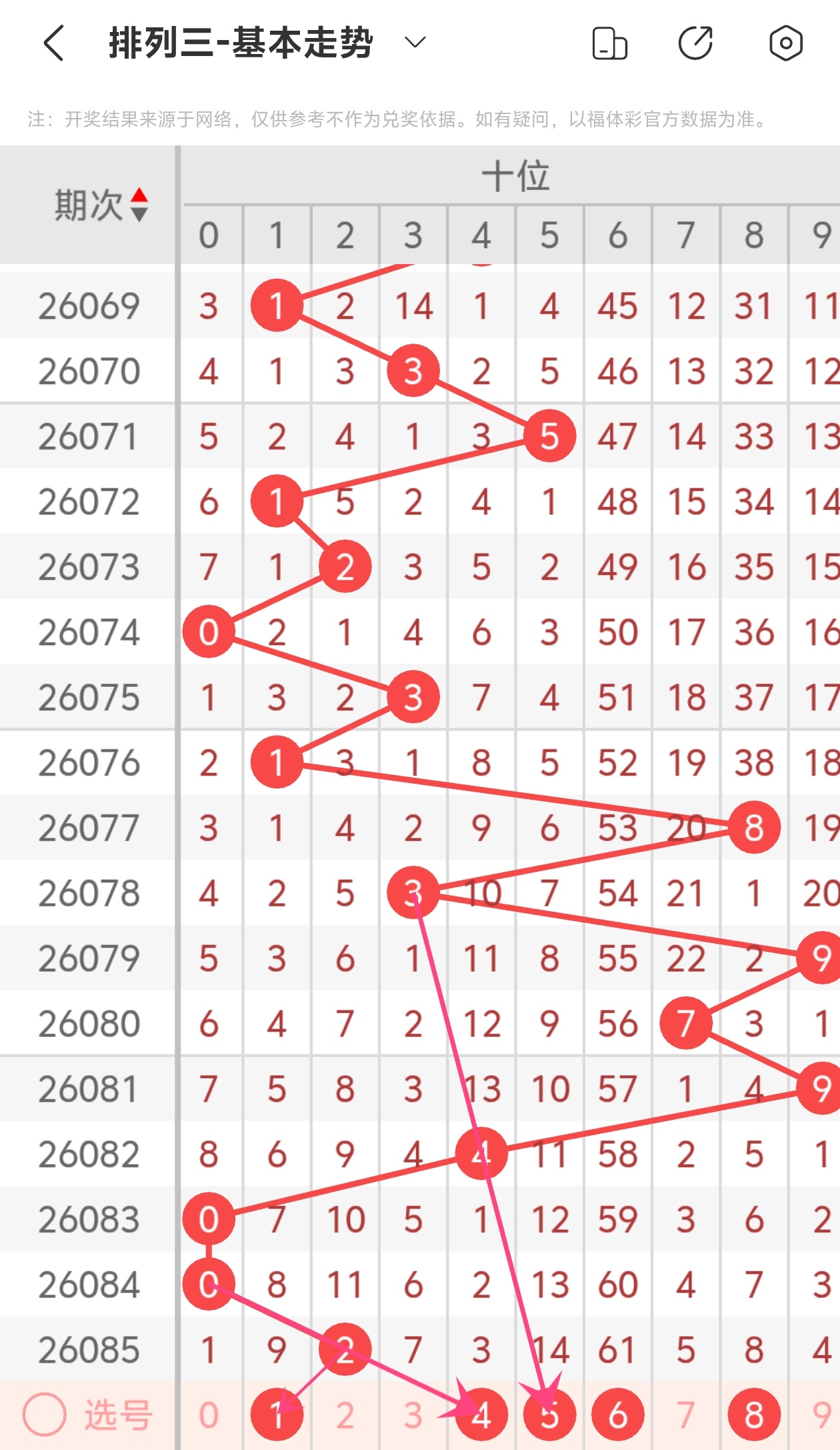Go back using the top-left arrow

click(x=55, y=43)
